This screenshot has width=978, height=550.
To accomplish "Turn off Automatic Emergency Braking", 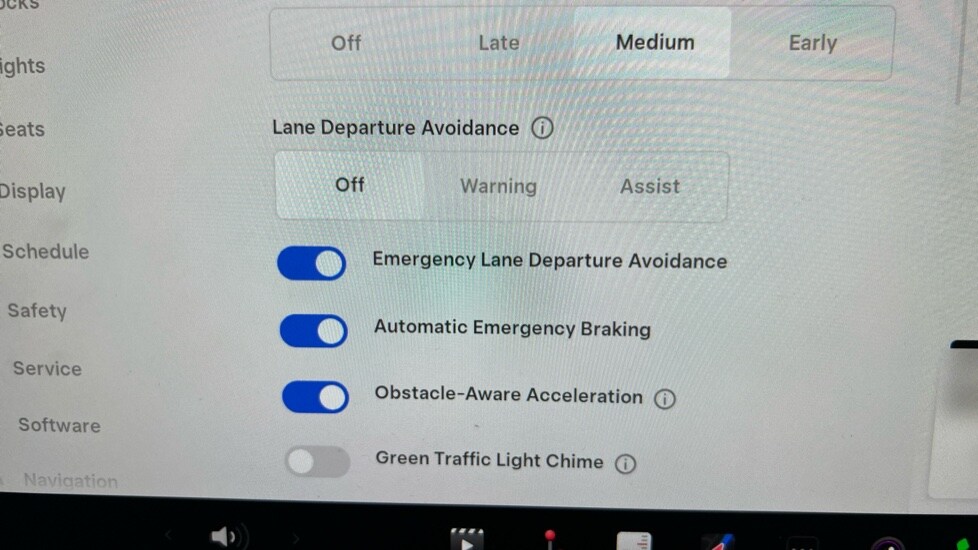I will pos(313,331).
